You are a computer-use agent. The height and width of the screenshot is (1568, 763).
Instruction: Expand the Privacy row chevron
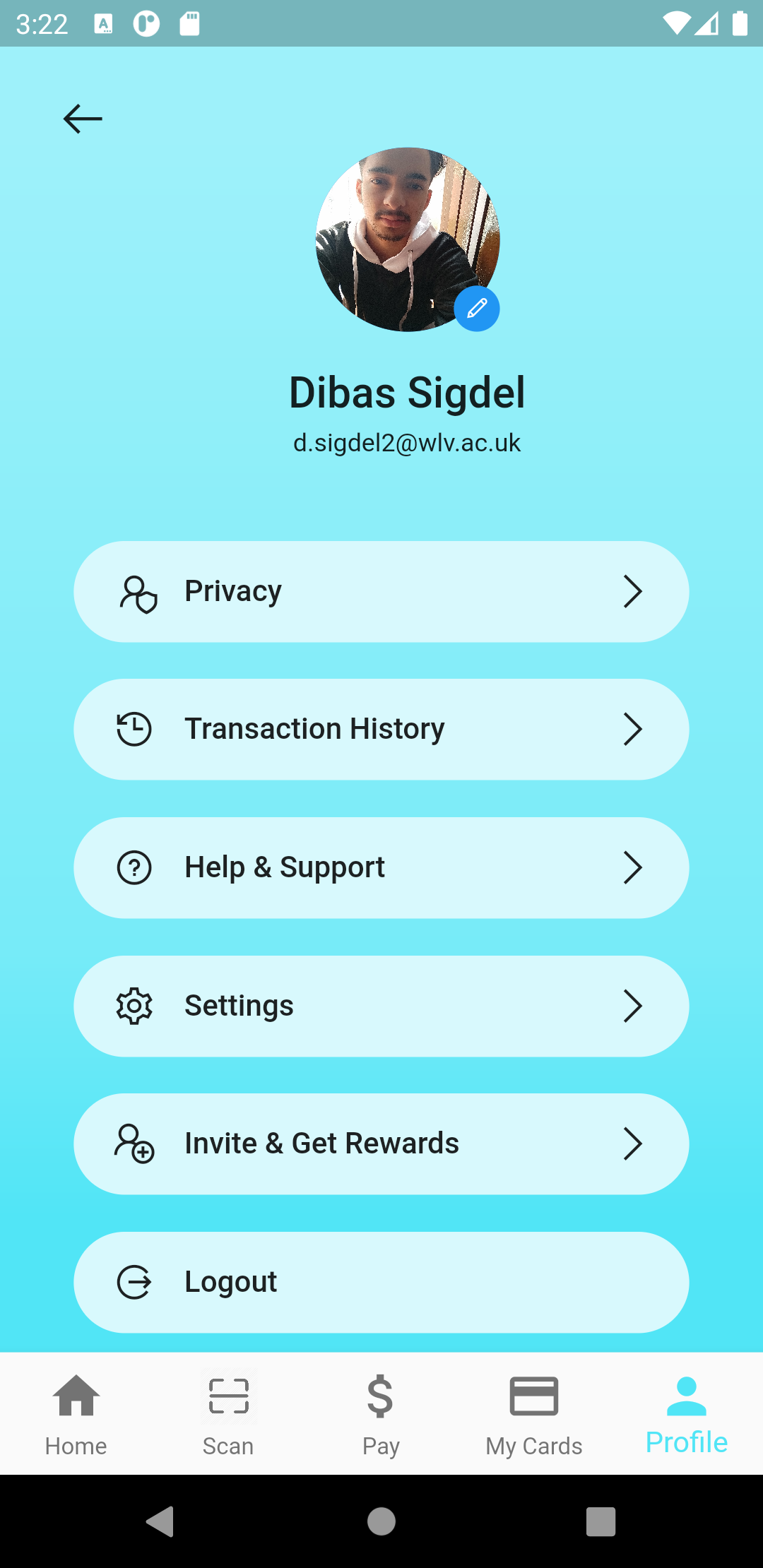pyautogui.click(x=633, y=592)
